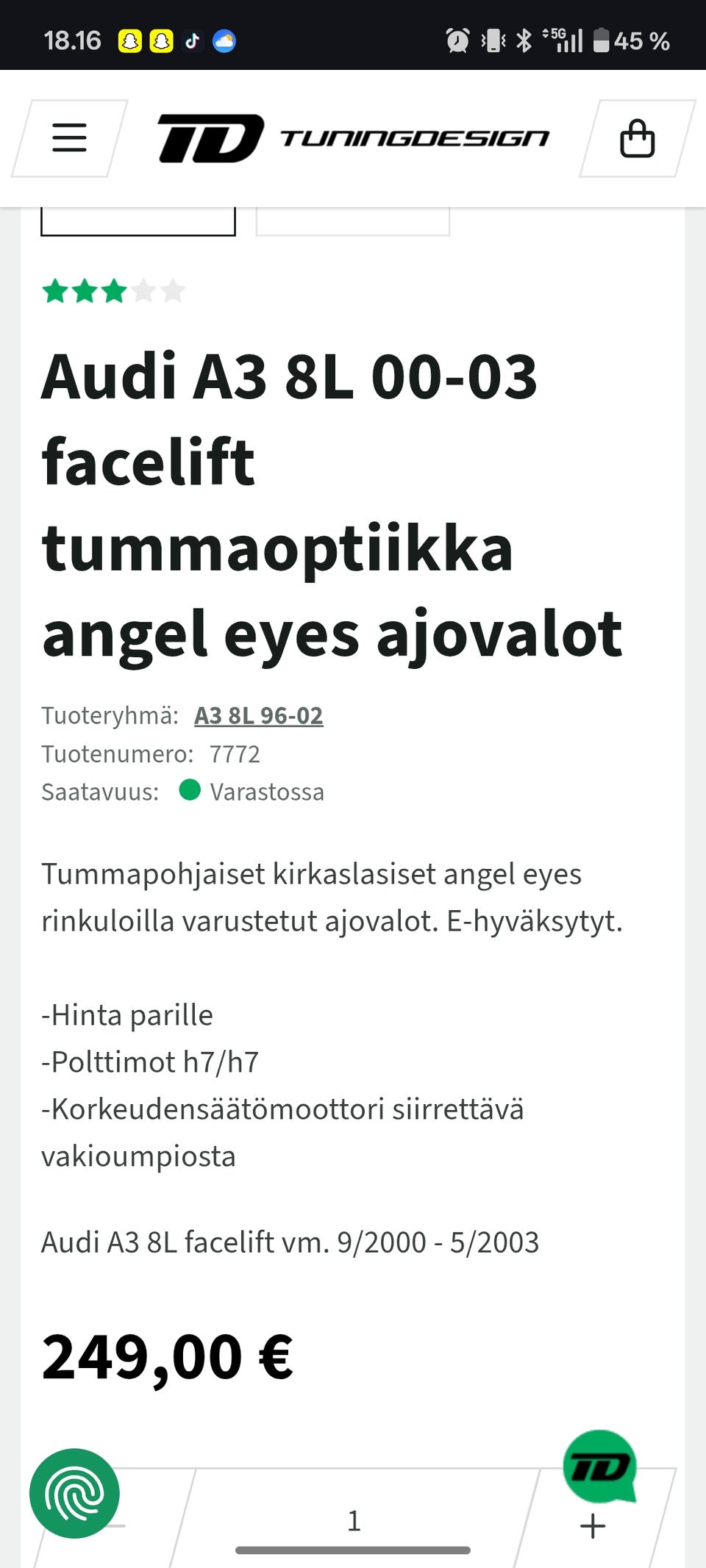This screenshot has width=706, height=1568.
Task: Tap the Snapchat icon in status bar
Action: (130, 42)
